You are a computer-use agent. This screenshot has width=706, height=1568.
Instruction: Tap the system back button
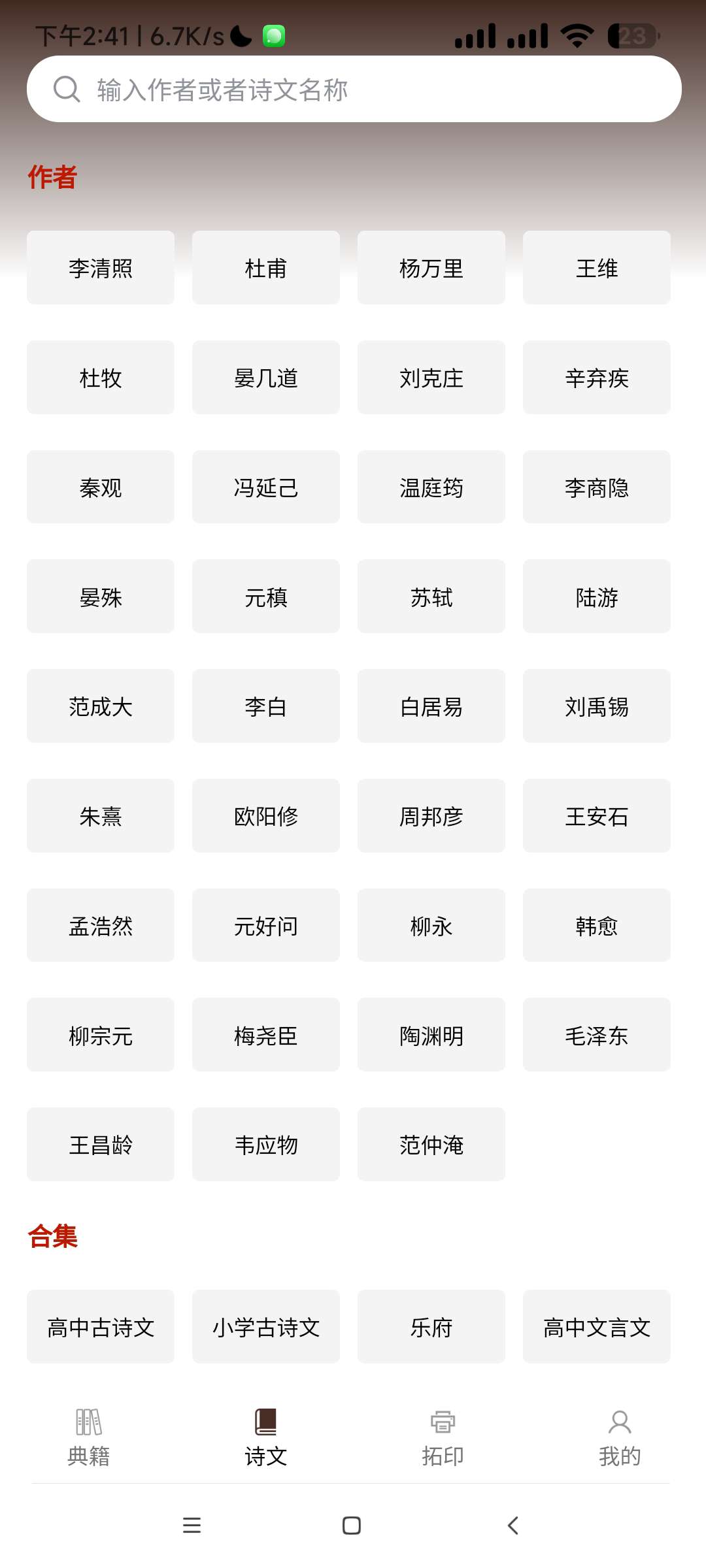[x=513, y=1526]
